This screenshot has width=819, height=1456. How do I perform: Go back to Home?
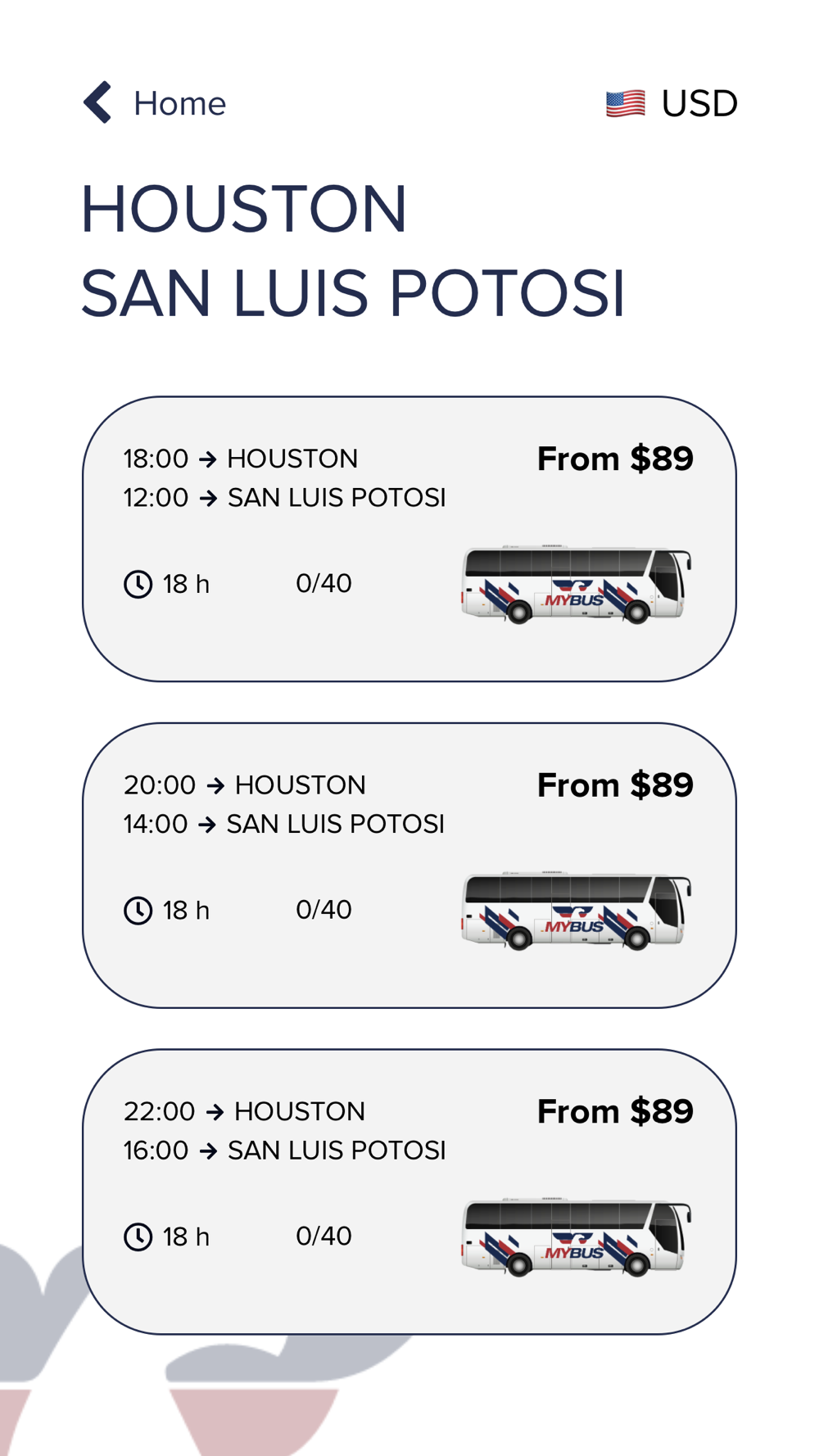tap(154, 103)
